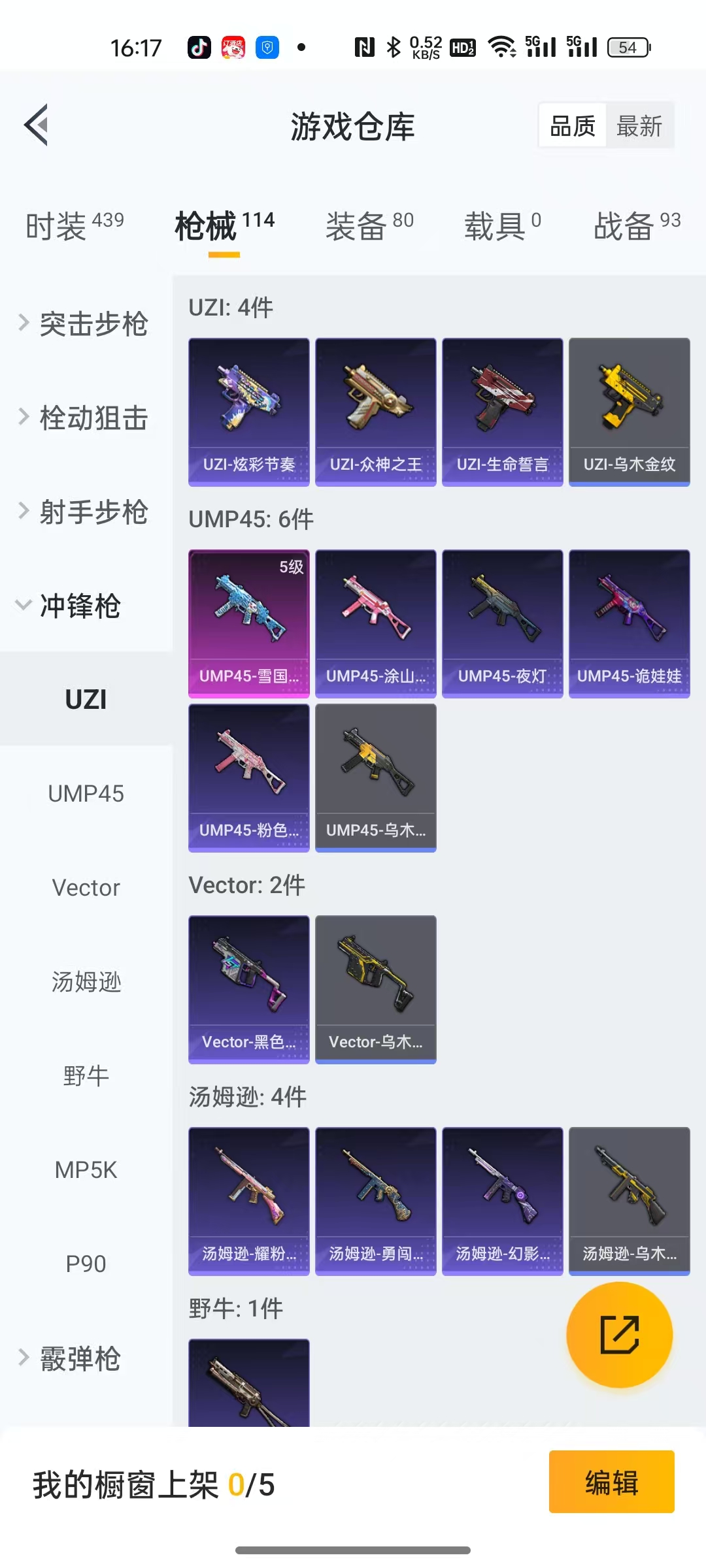Screen dimensions: 706x1568
Task: Expand the 突击步枪 category
Action: point(85,324)
